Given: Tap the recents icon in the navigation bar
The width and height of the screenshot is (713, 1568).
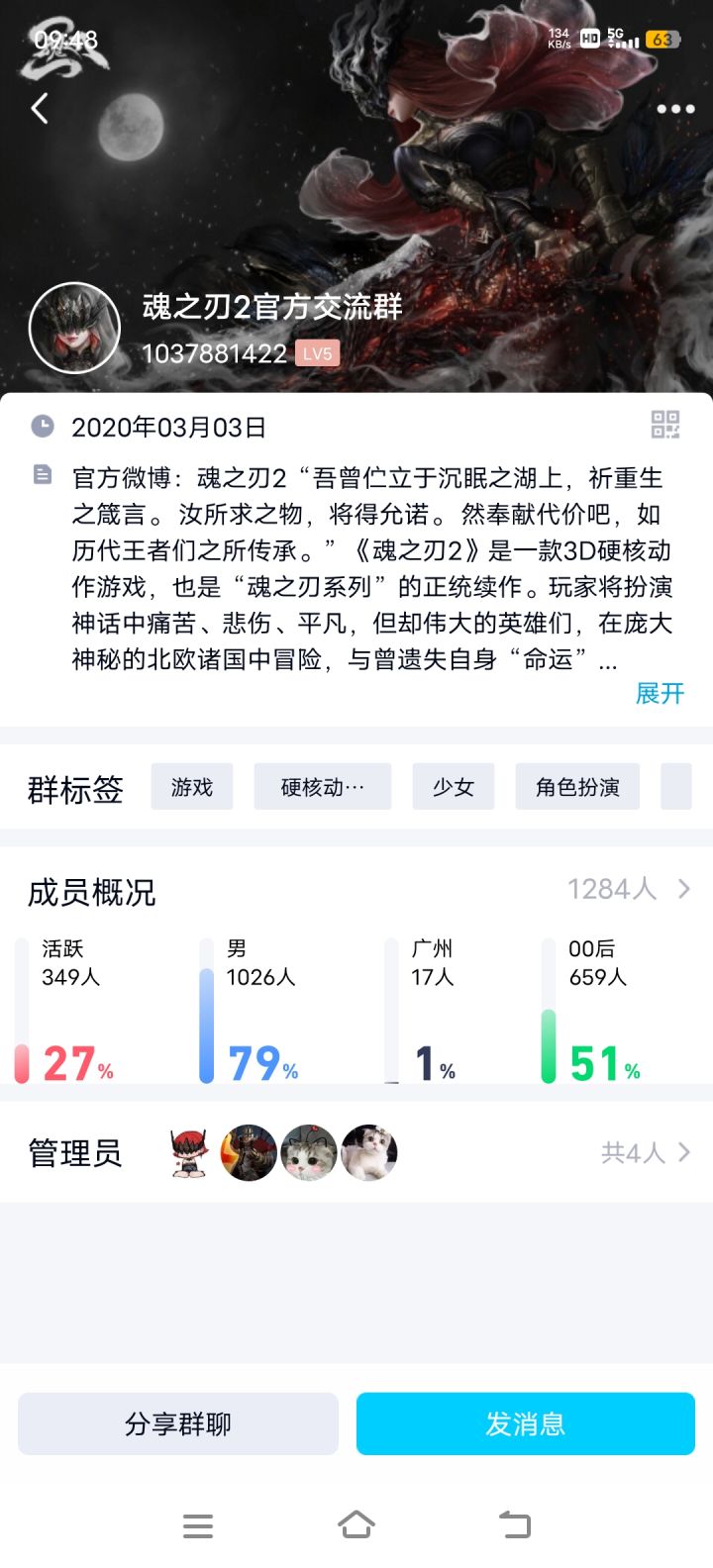Looking at the screenshot, I should pyautogui.click(x=198, y=1525).
